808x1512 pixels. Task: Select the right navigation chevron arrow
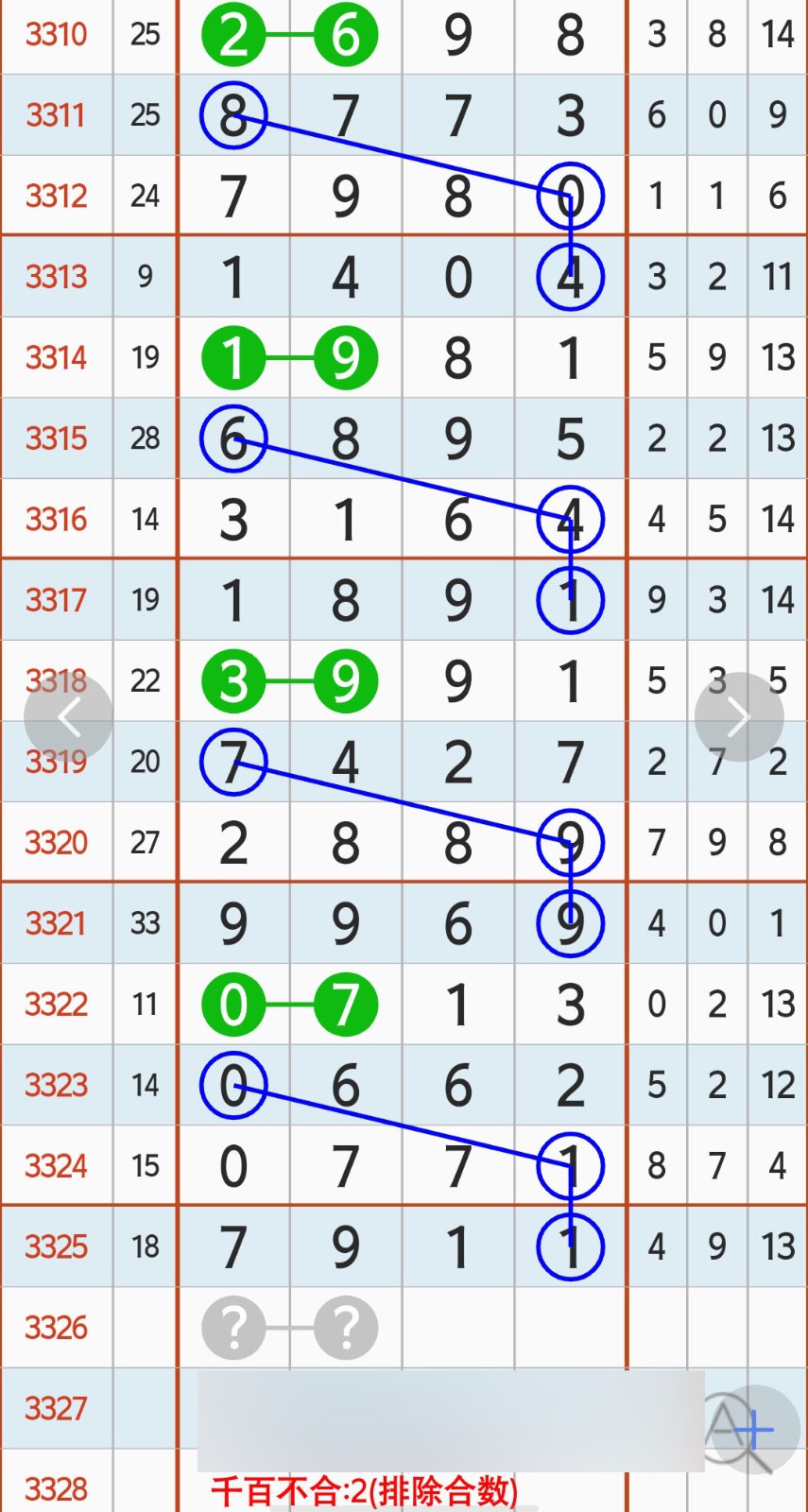738,715
